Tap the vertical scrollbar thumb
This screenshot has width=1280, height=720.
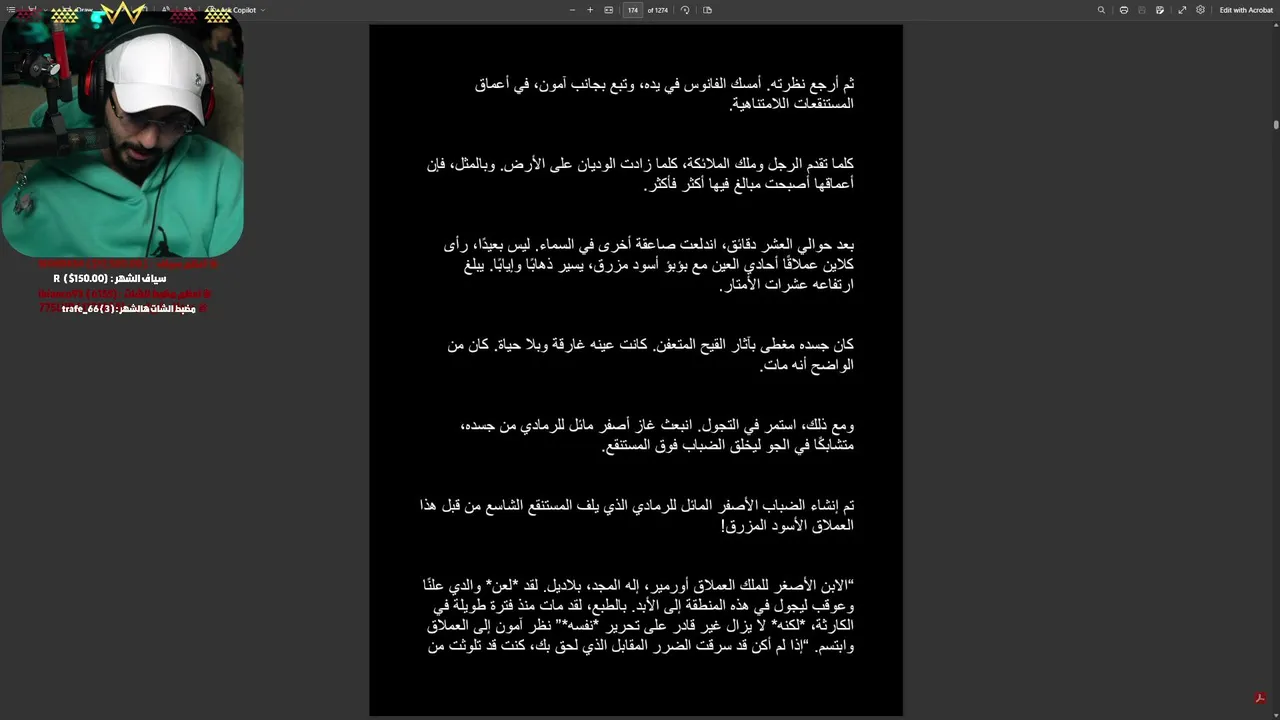click(x=1276, y=125)
